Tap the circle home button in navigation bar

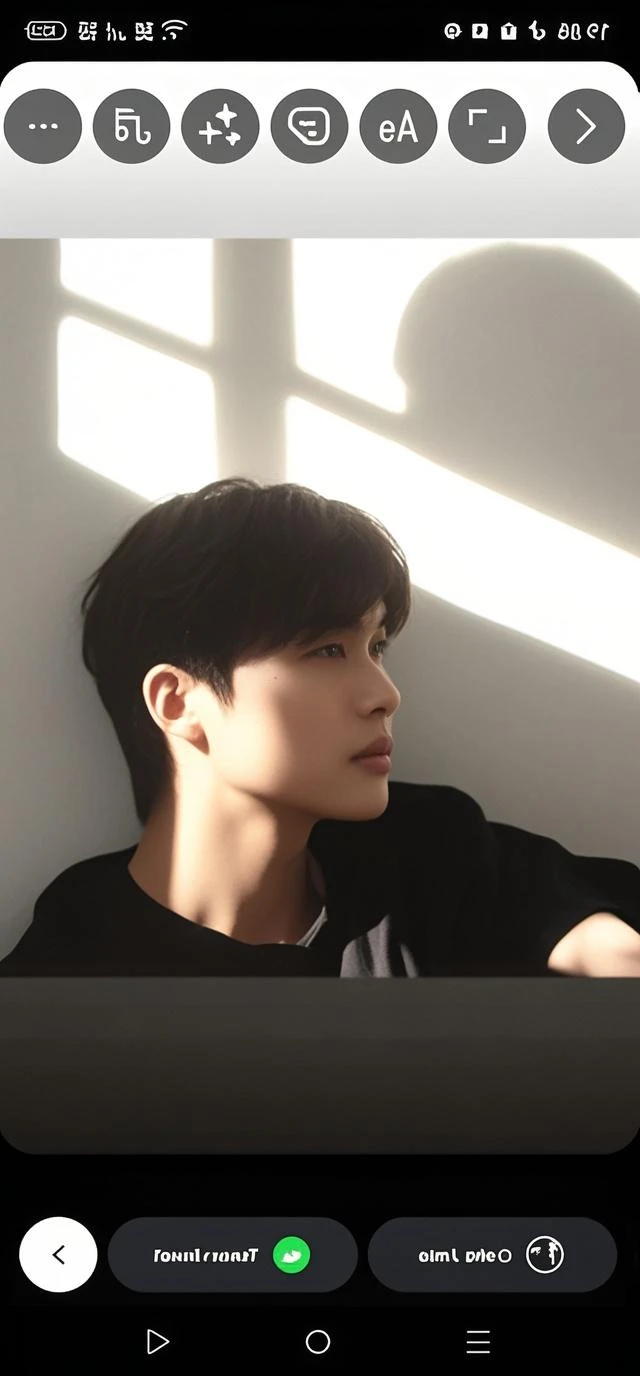318,1342
